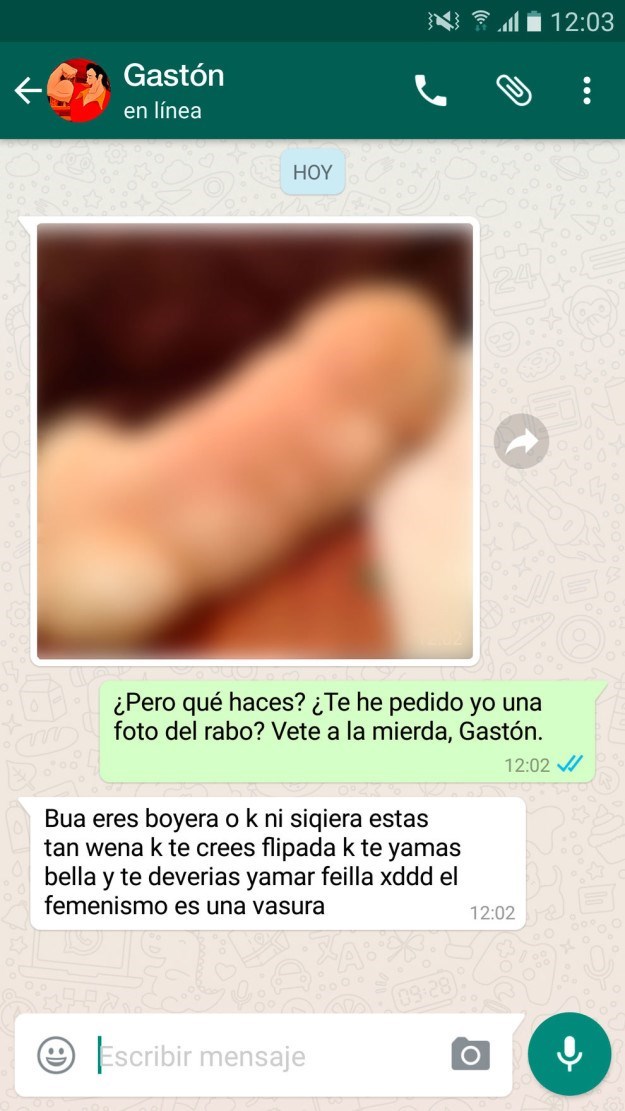The height and width of the screenshot is (1111, 625).
Task: Open the overflow menu
Action: (587, 91)
